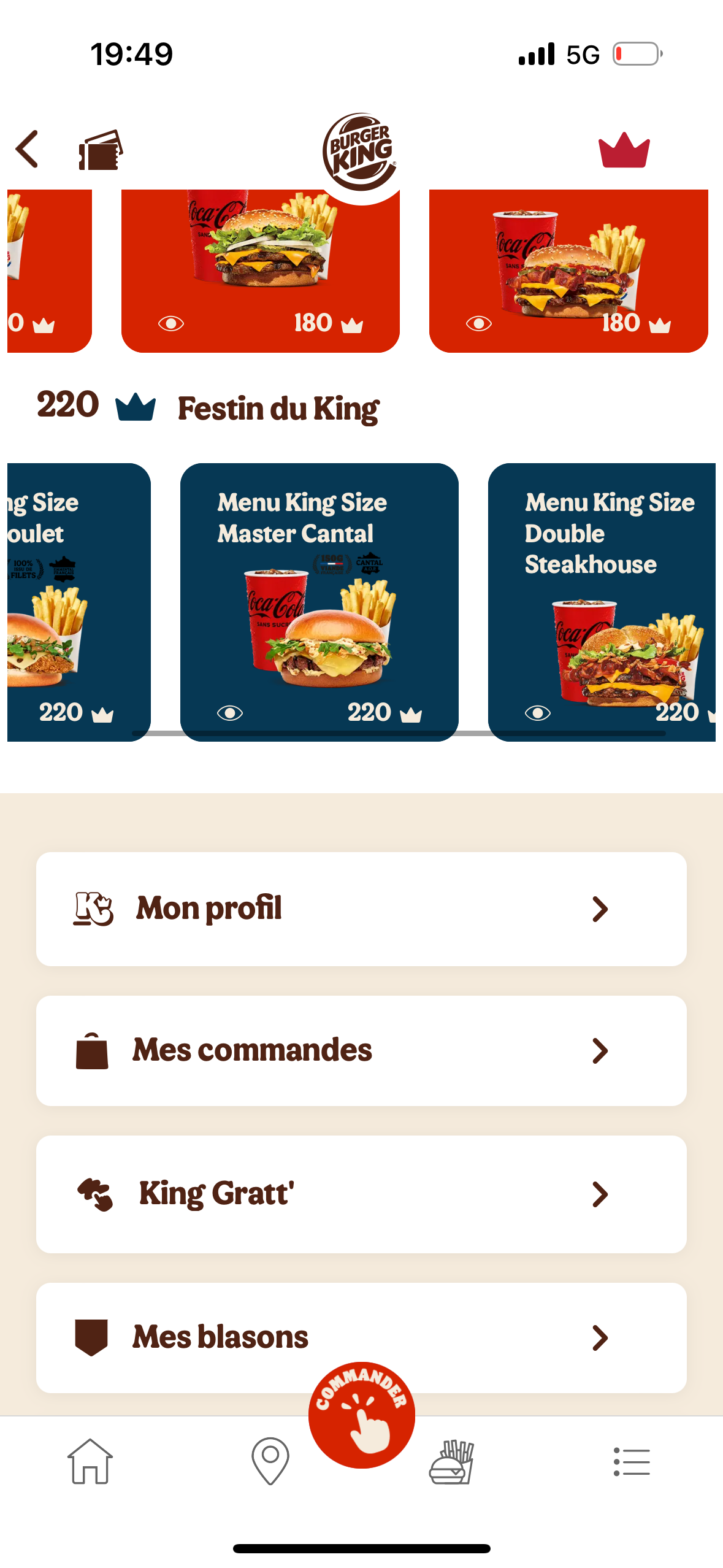
Task: Open Mes commandes
Action: point(361,1050)
